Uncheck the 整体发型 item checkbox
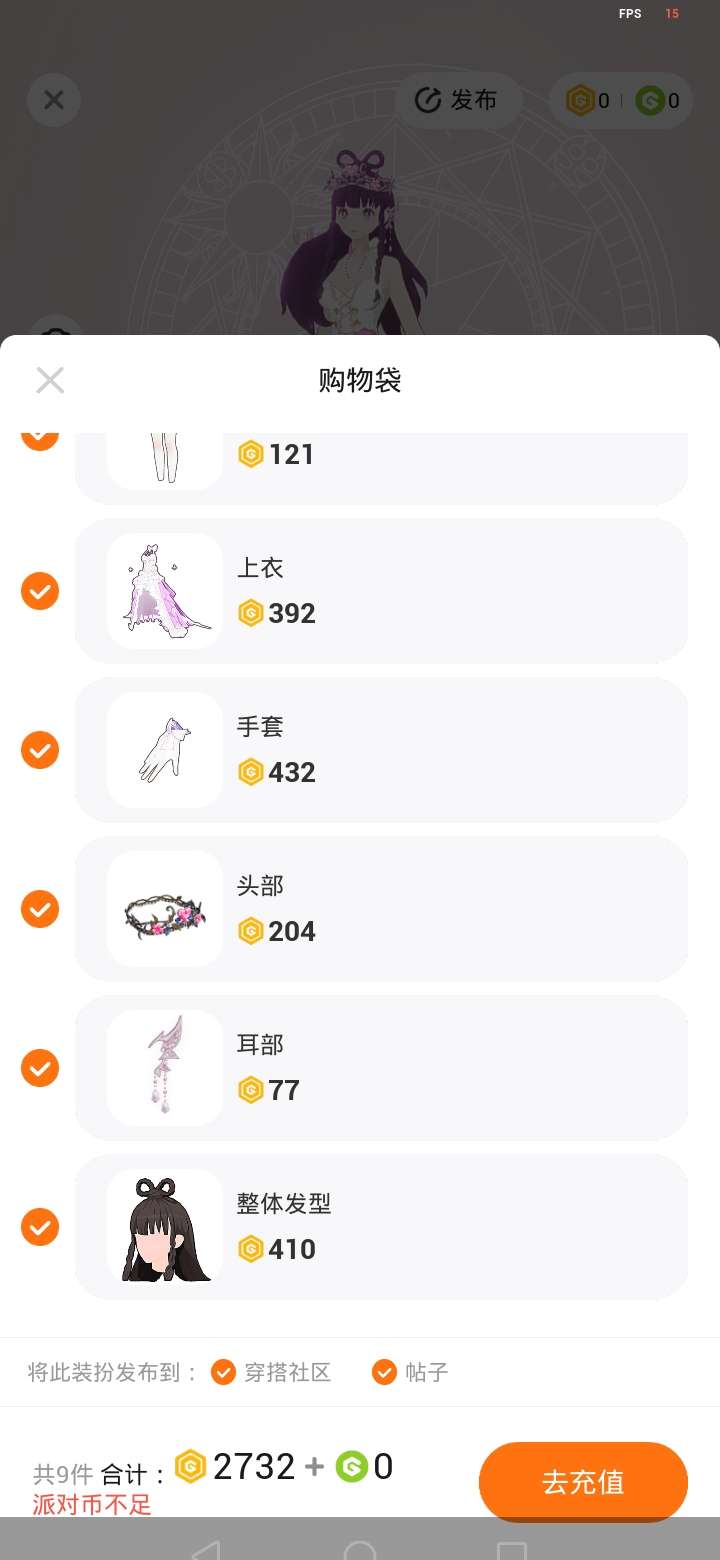Viewport: 720px width, 1560px height. (40, 1227)
